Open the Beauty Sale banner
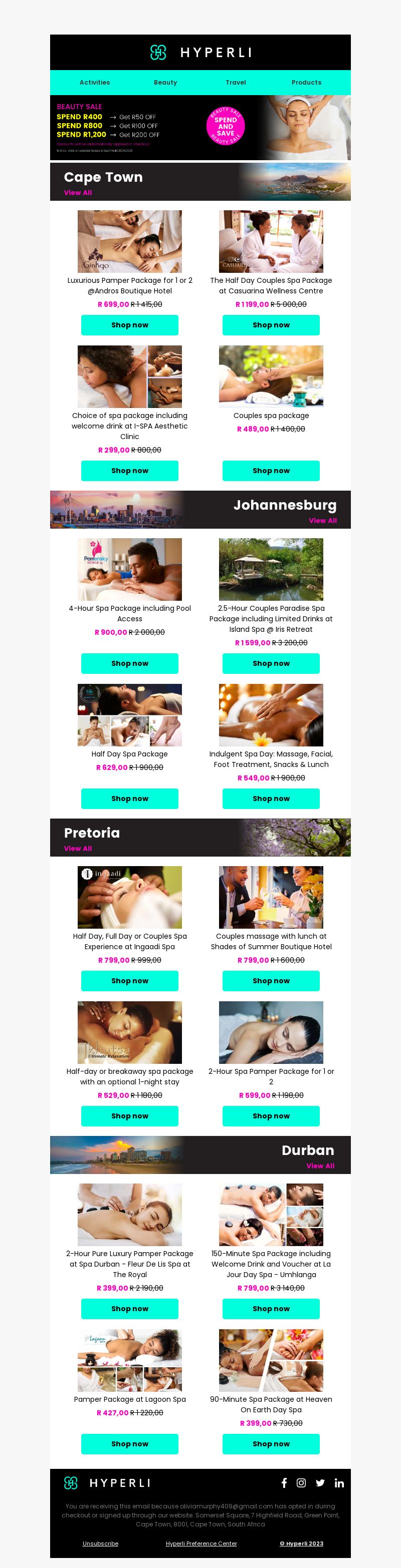This screenshot has width=401, height=1568. (200, 127)
